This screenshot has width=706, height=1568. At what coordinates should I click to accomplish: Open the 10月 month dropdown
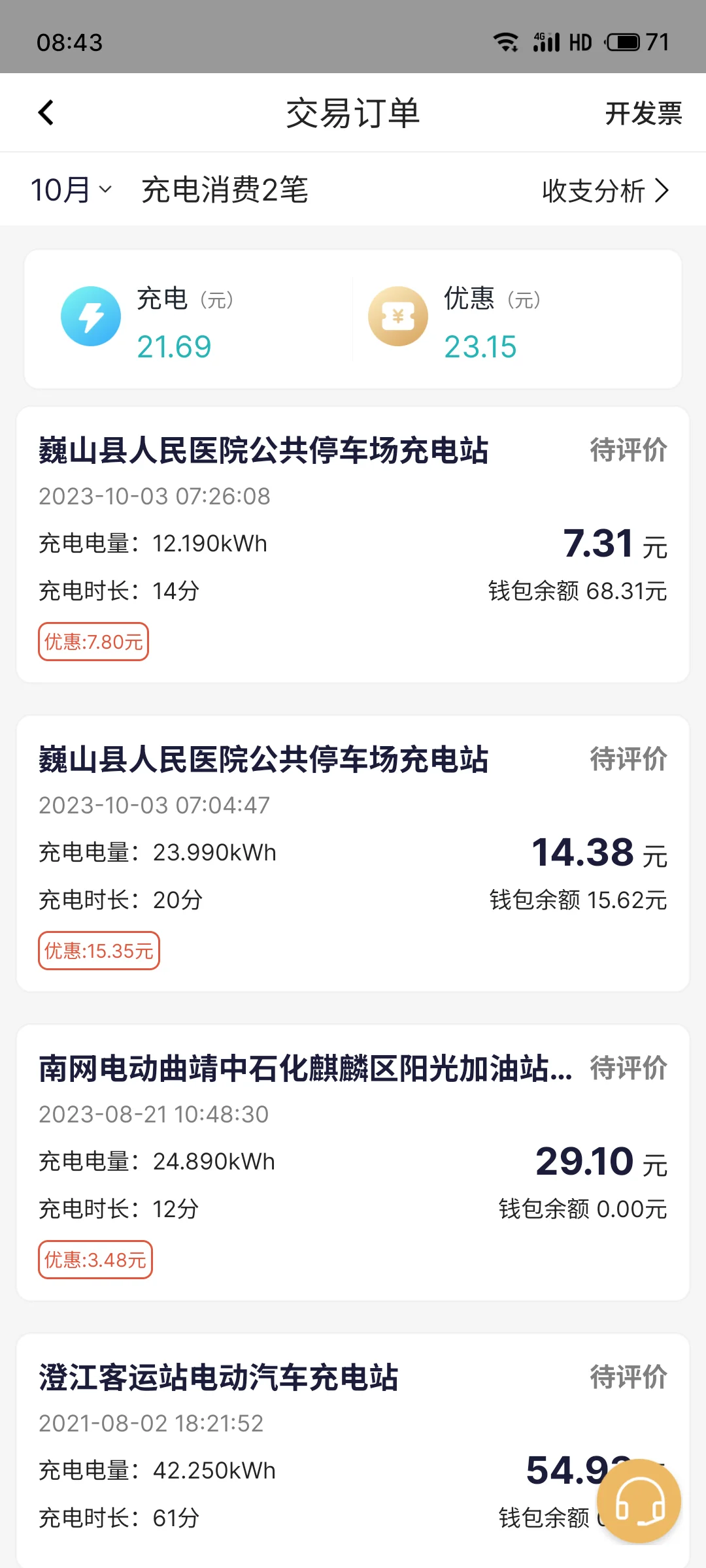click(x=71, y=190)
